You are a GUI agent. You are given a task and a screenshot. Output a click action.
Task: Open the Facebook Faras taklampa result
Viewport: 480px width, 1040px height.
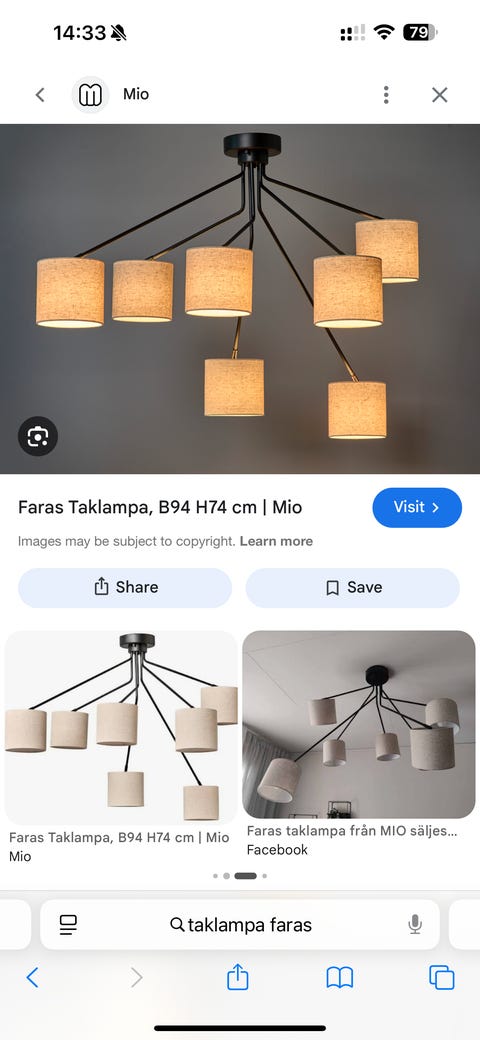pos(359,724)
